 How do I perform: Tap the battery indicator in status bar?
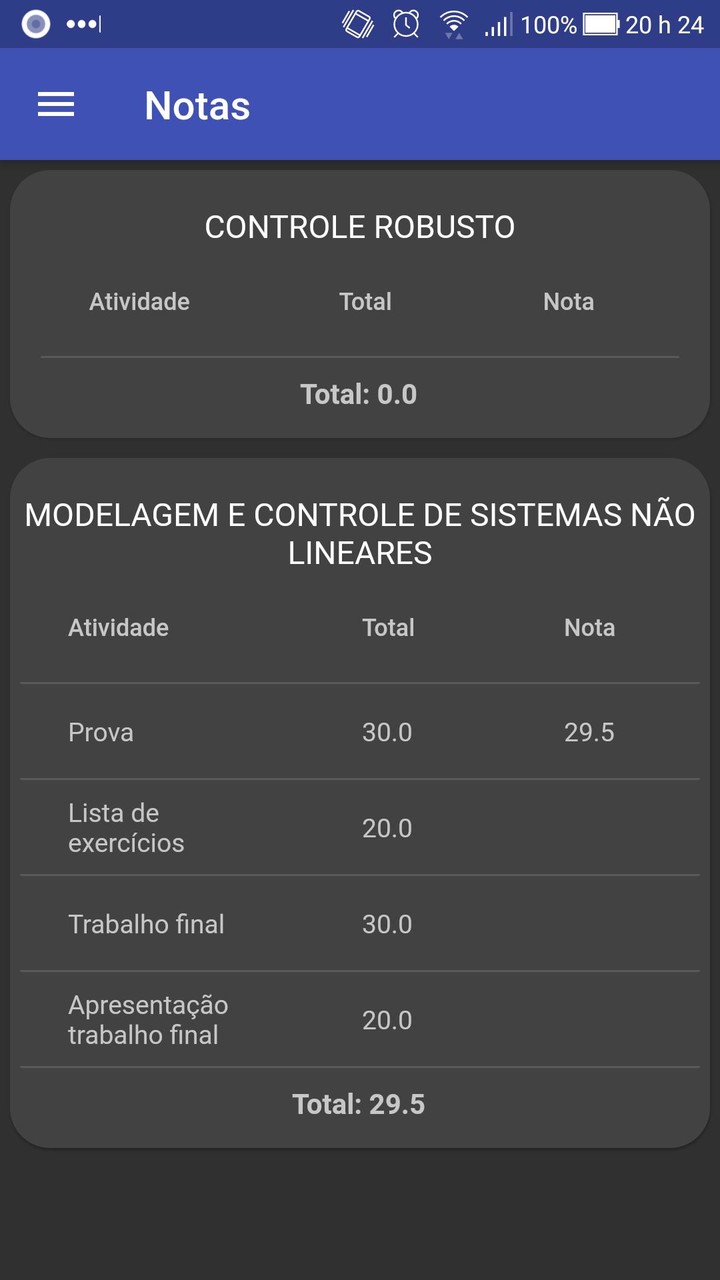pyautogui.click(x=600, y=24)
